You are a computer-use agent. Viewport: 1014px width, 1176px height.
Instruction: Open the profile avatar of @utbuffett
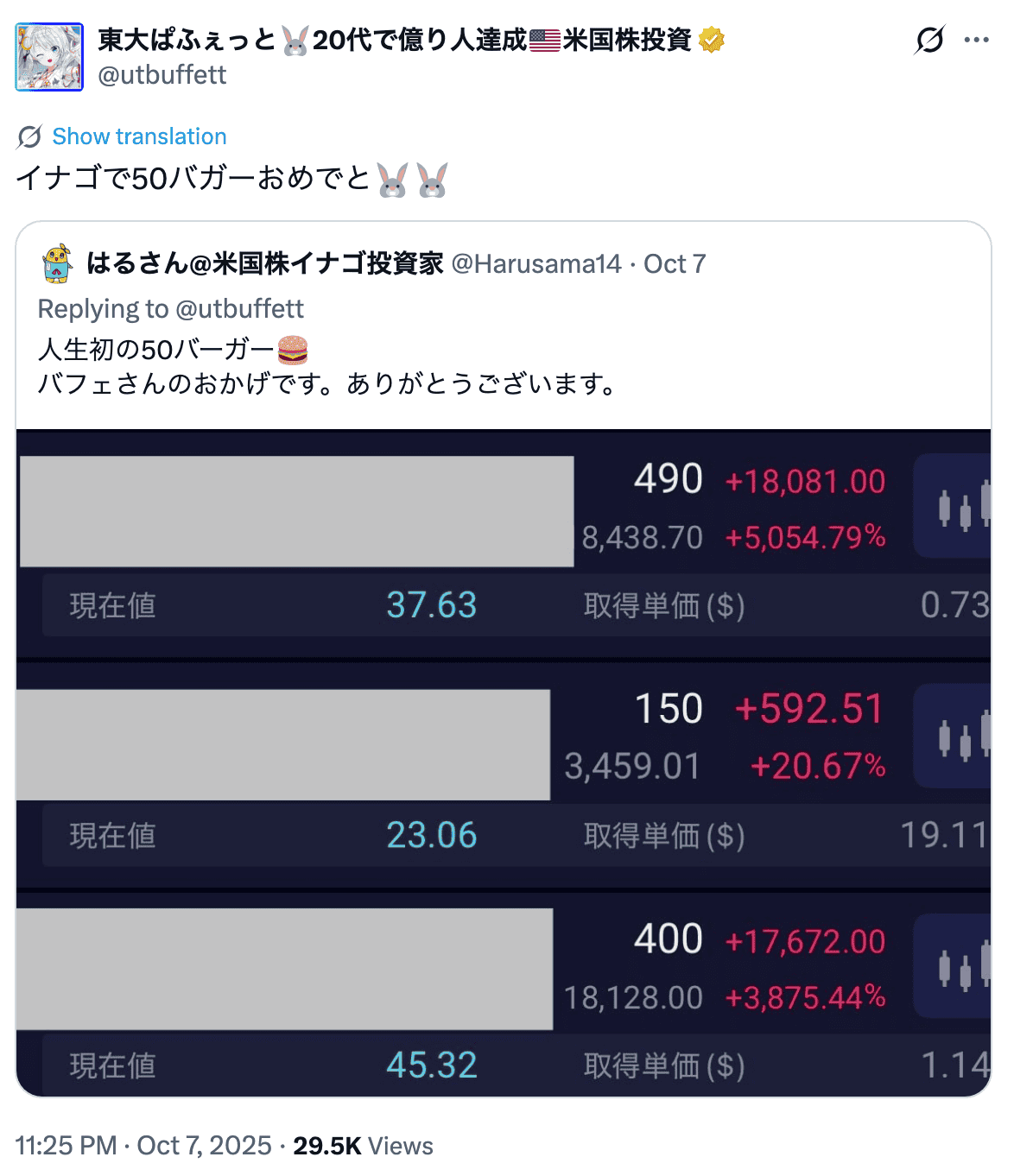(49, 57)
